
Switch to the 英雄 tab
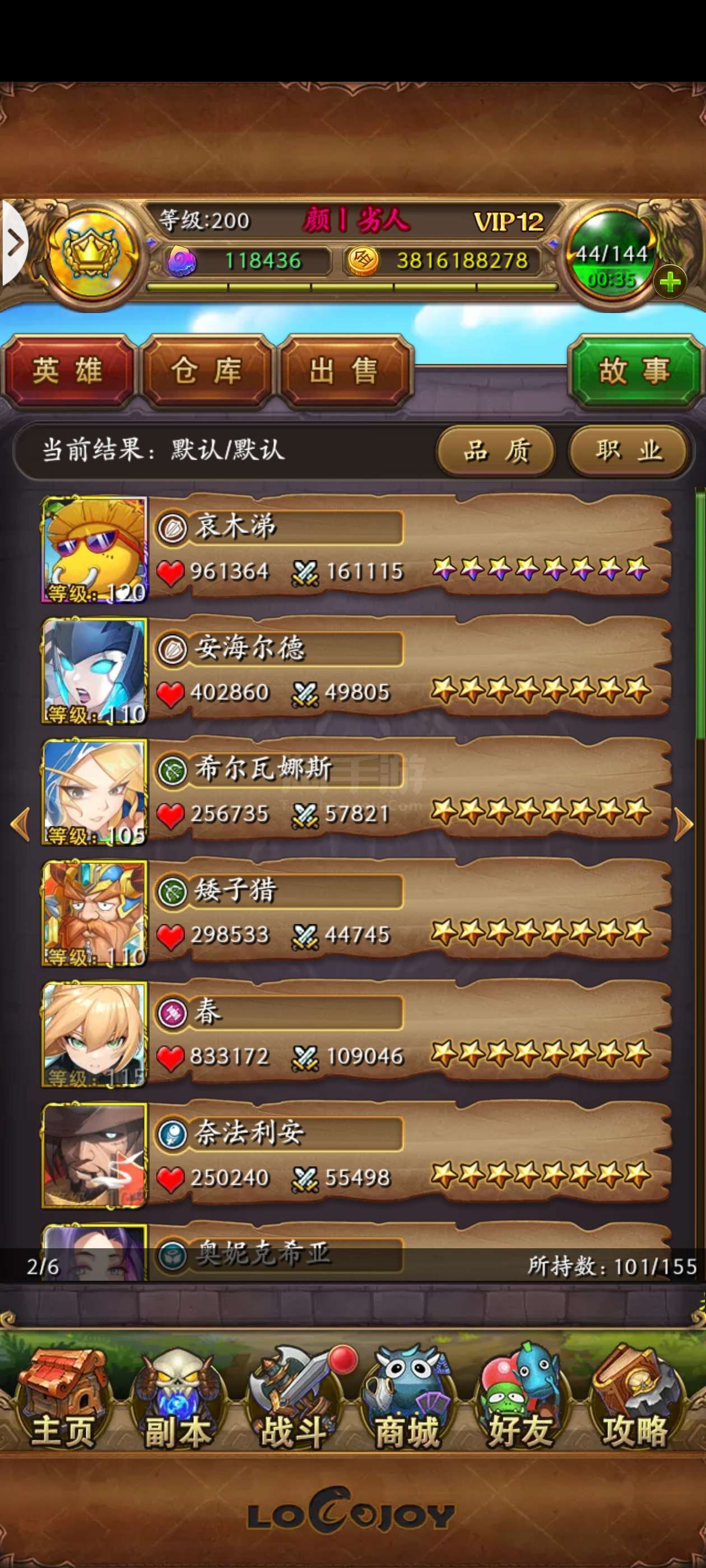point(68,371)
